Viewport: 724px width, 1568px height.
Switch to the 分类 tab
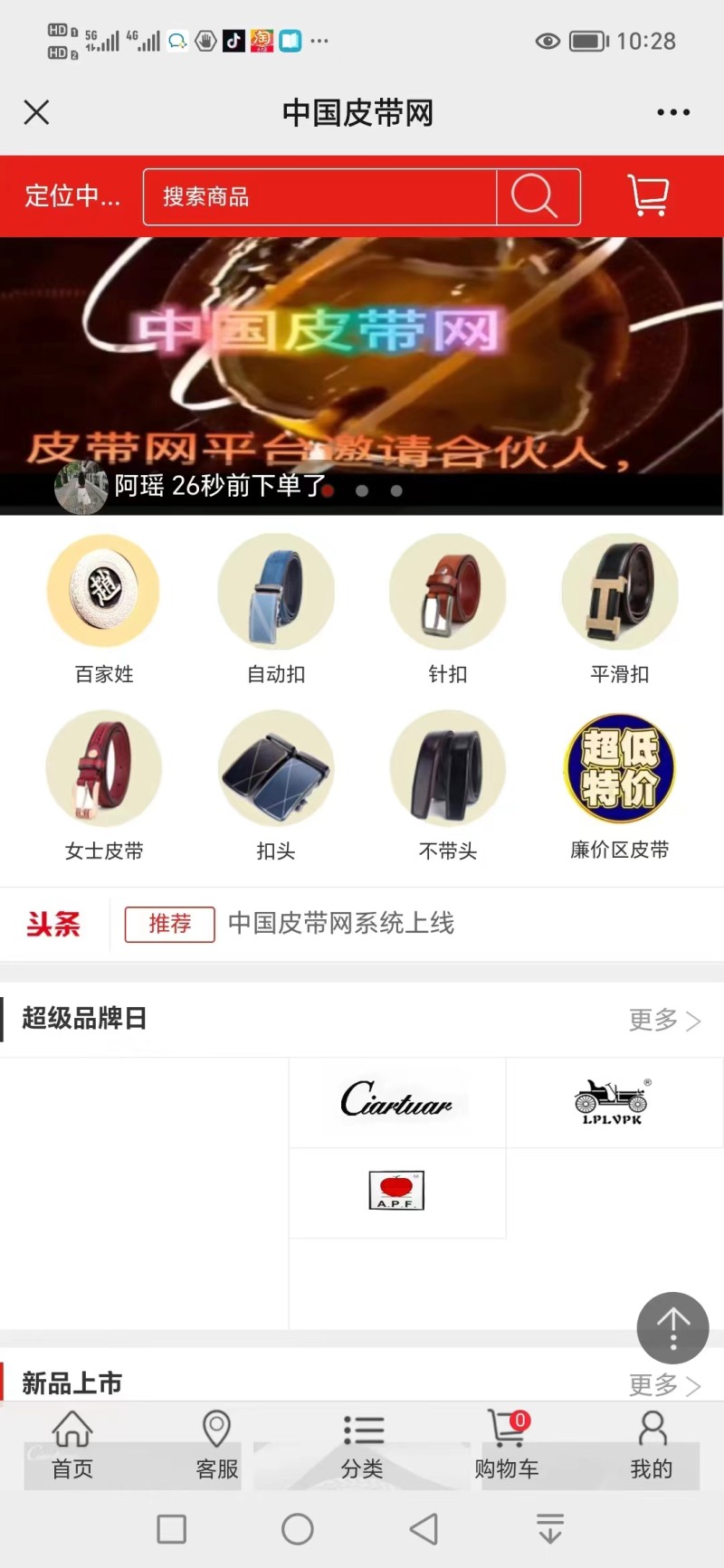coord(362,1446)
